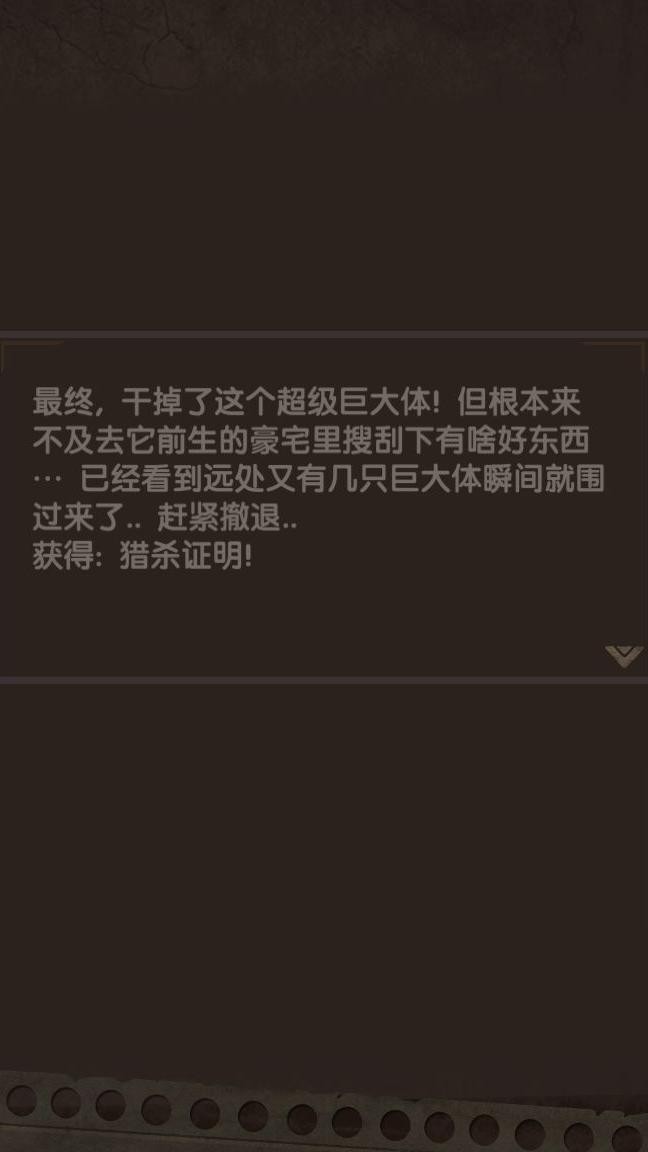Tap the down arrow to continue dialogue
The image size is (648, 1152).
(x=623, y=656)
